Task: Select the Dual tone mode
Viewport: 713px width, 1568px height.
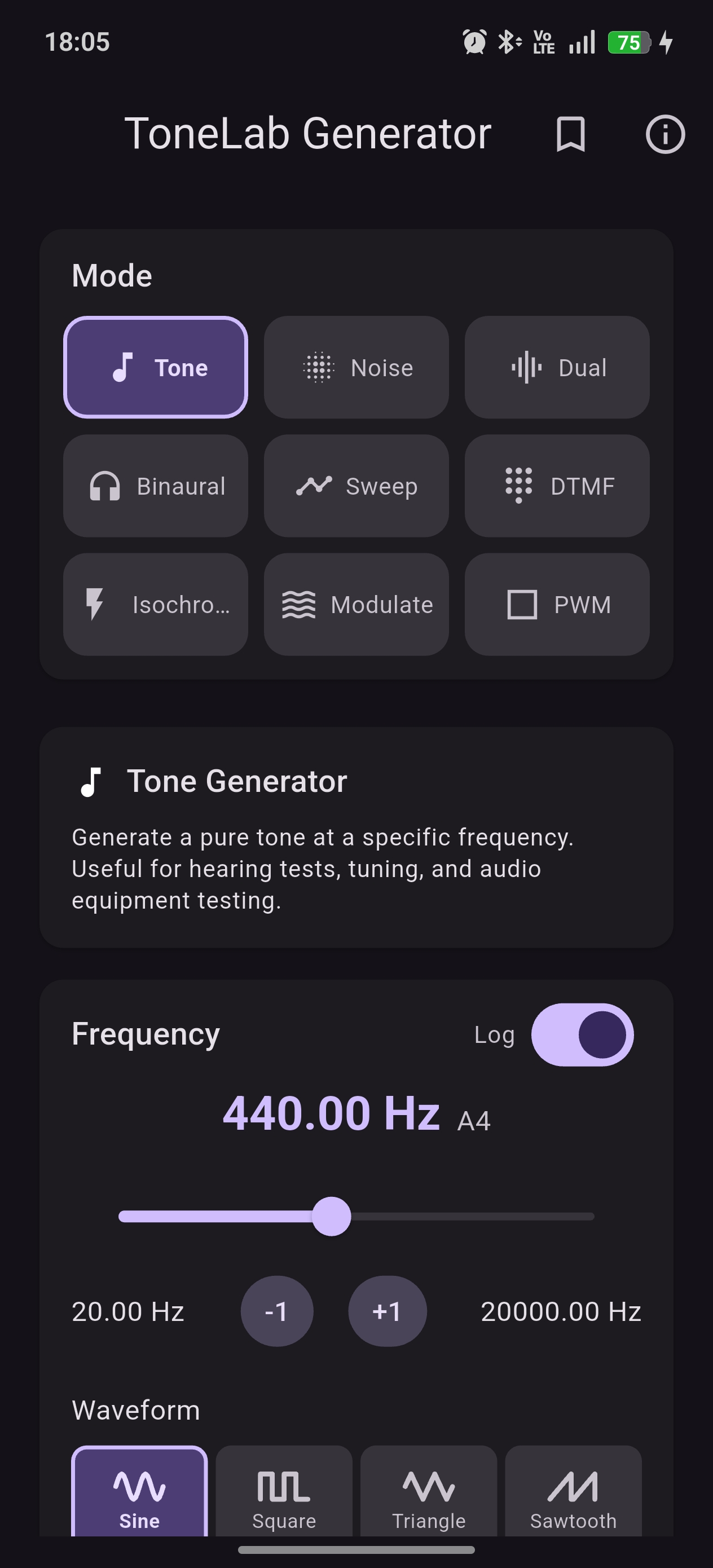Action: coord(557,367)
